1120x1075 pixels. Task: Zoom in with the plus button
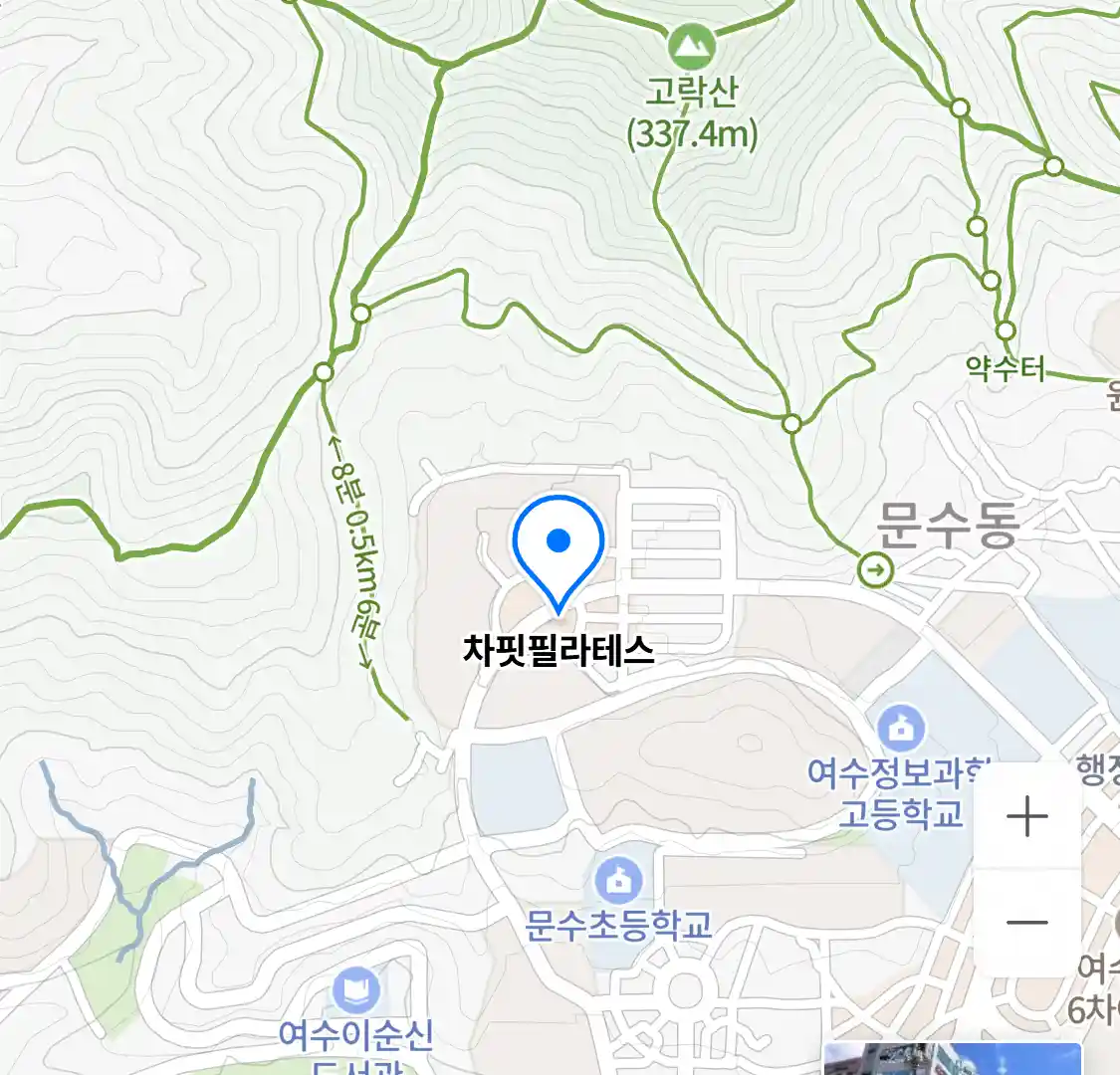(1026, 818)
